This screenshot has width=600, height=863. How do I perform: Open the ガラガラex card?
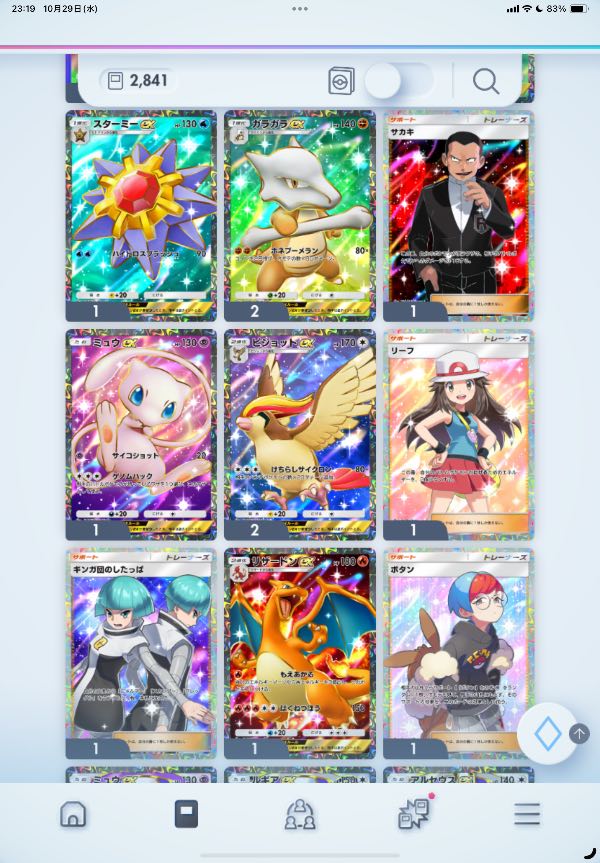pos(300,215)
